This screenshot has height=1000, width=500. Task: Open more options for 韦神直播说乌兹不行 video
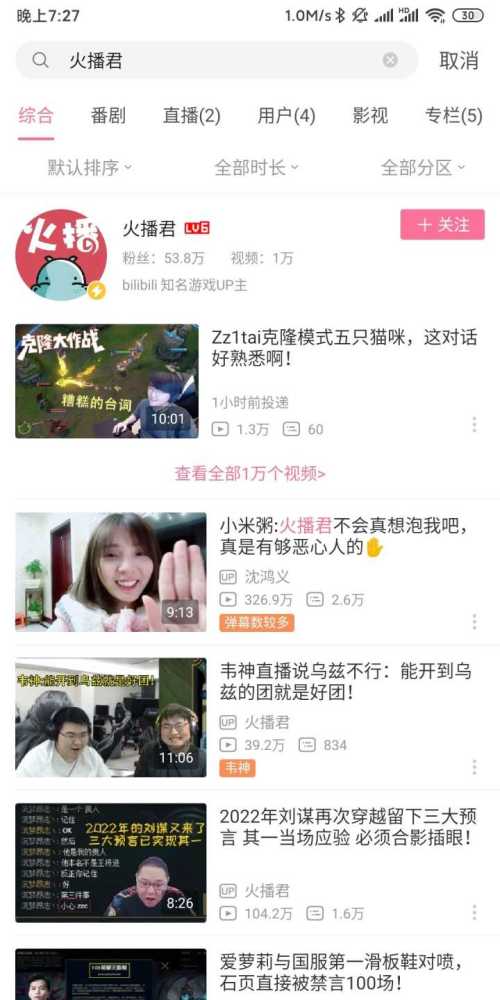474,767
